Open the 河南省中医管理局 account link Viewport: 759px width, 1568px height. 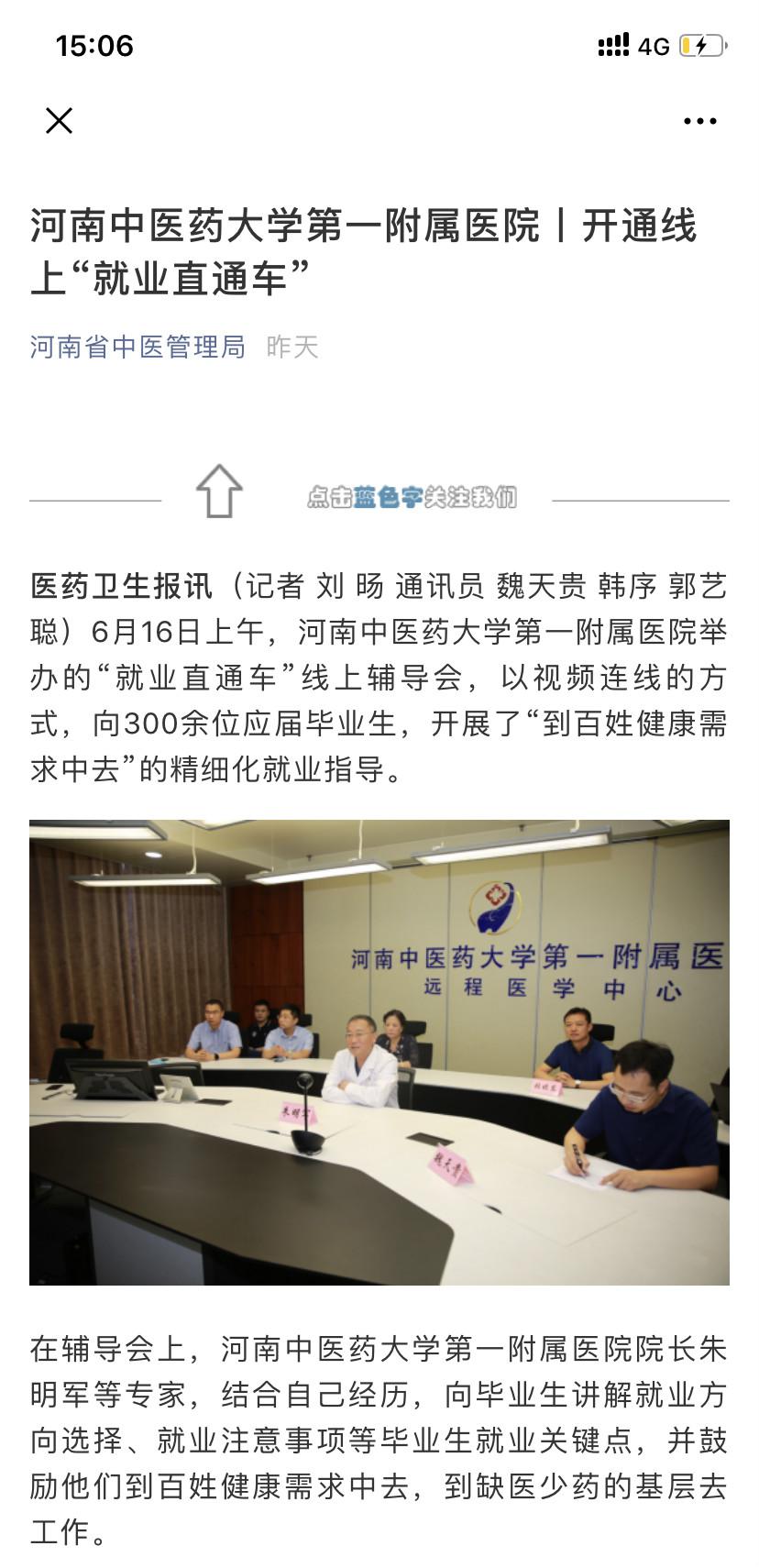click(x=137, y=347)
